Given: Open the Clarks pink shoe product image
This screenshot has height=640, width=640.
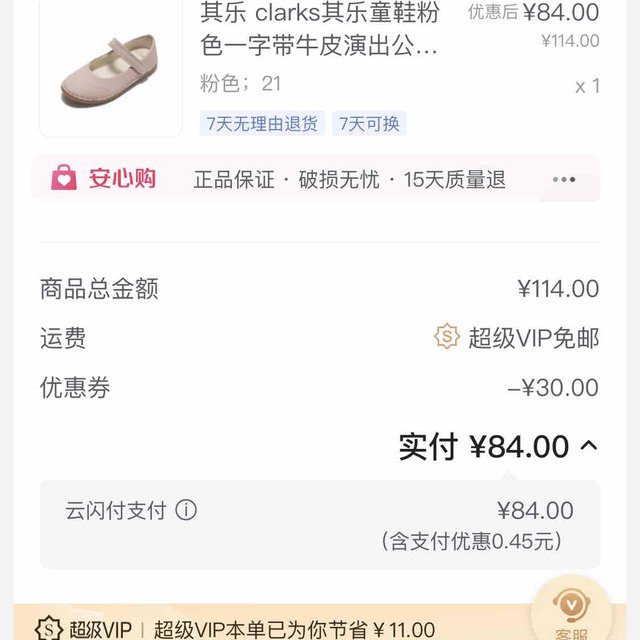Looking at the screenshot, I should click(111, 67).
